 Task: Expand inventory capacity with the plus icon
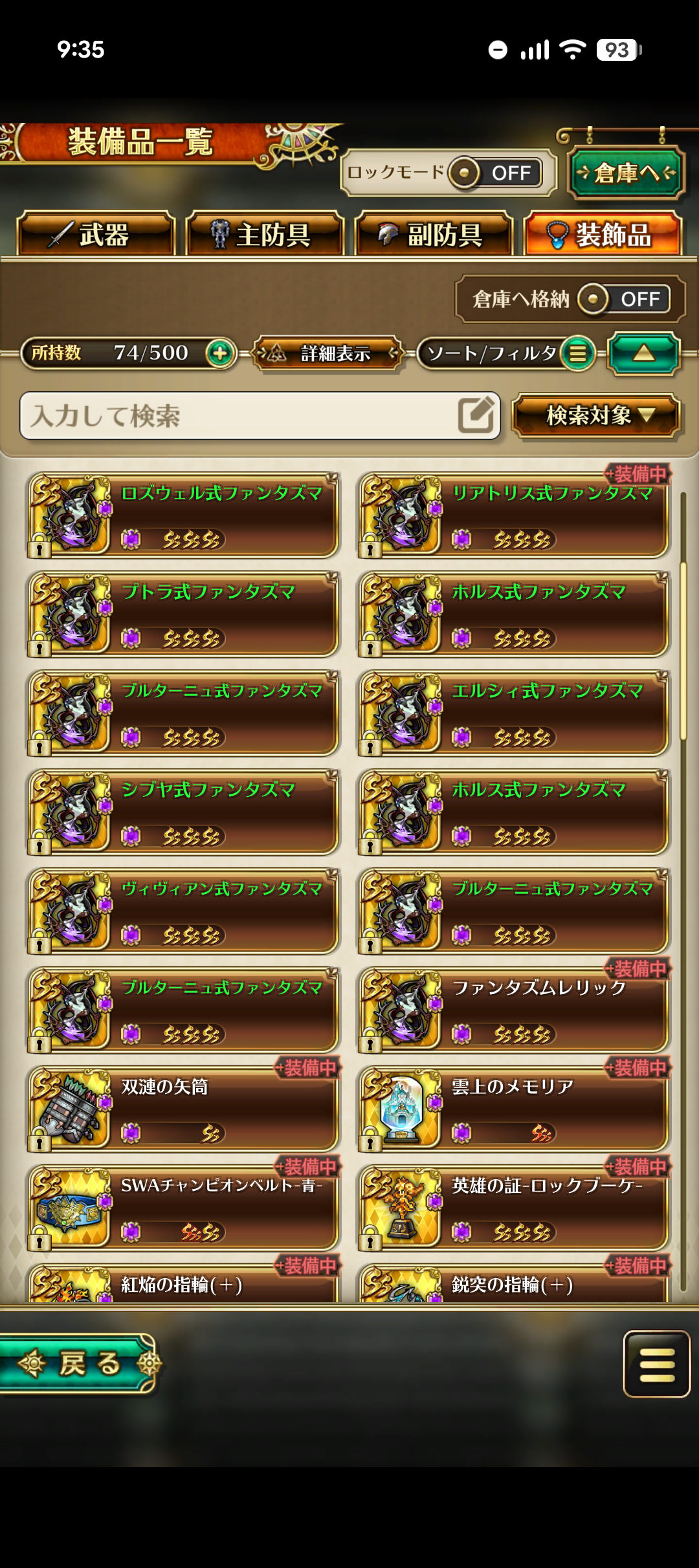(221, 353)
